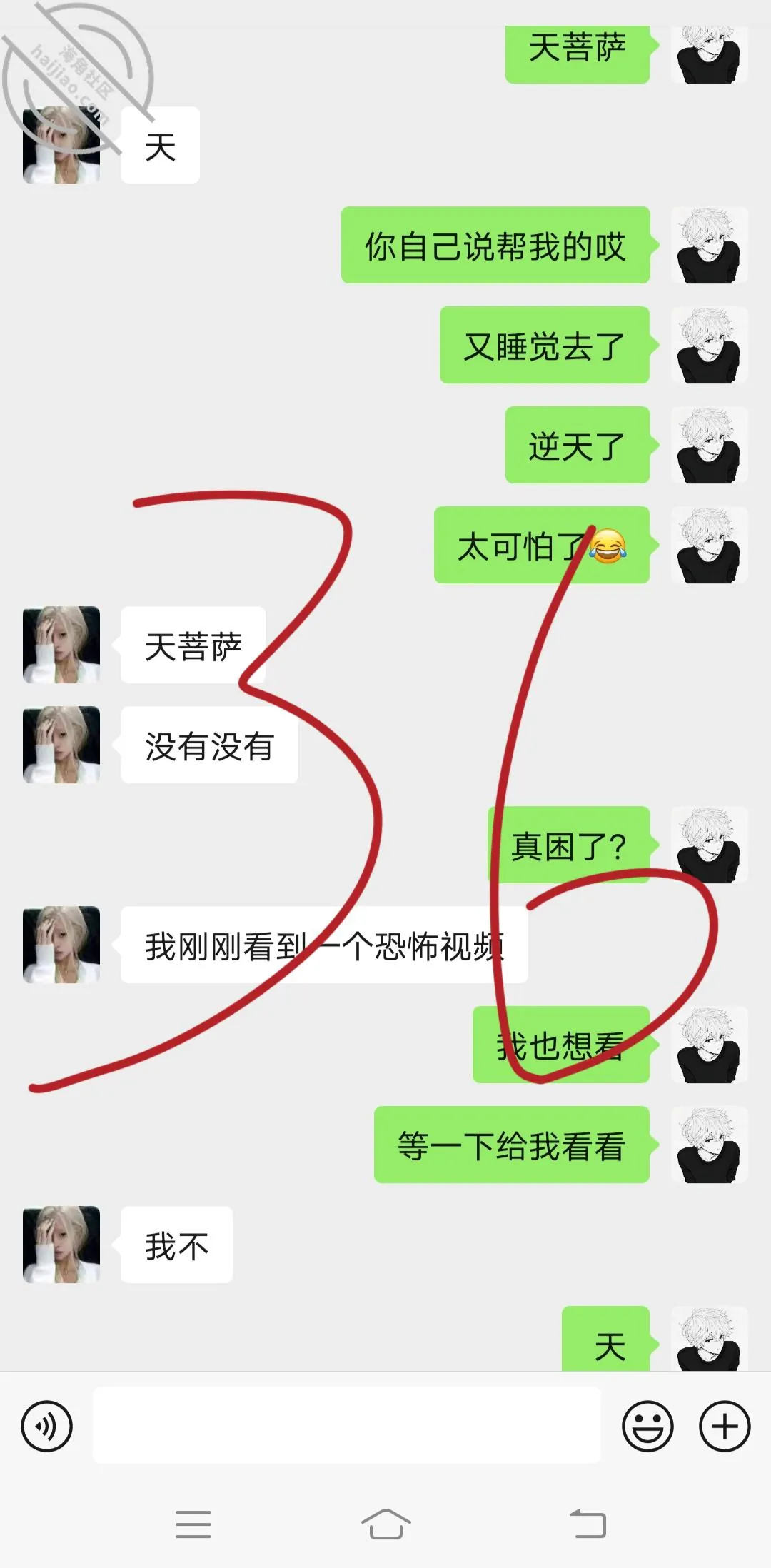Tap the avatar beside 等一下给我看看
Image resolution: width=771 pixels, height=1568 pixels.
tap(710, 1145)
